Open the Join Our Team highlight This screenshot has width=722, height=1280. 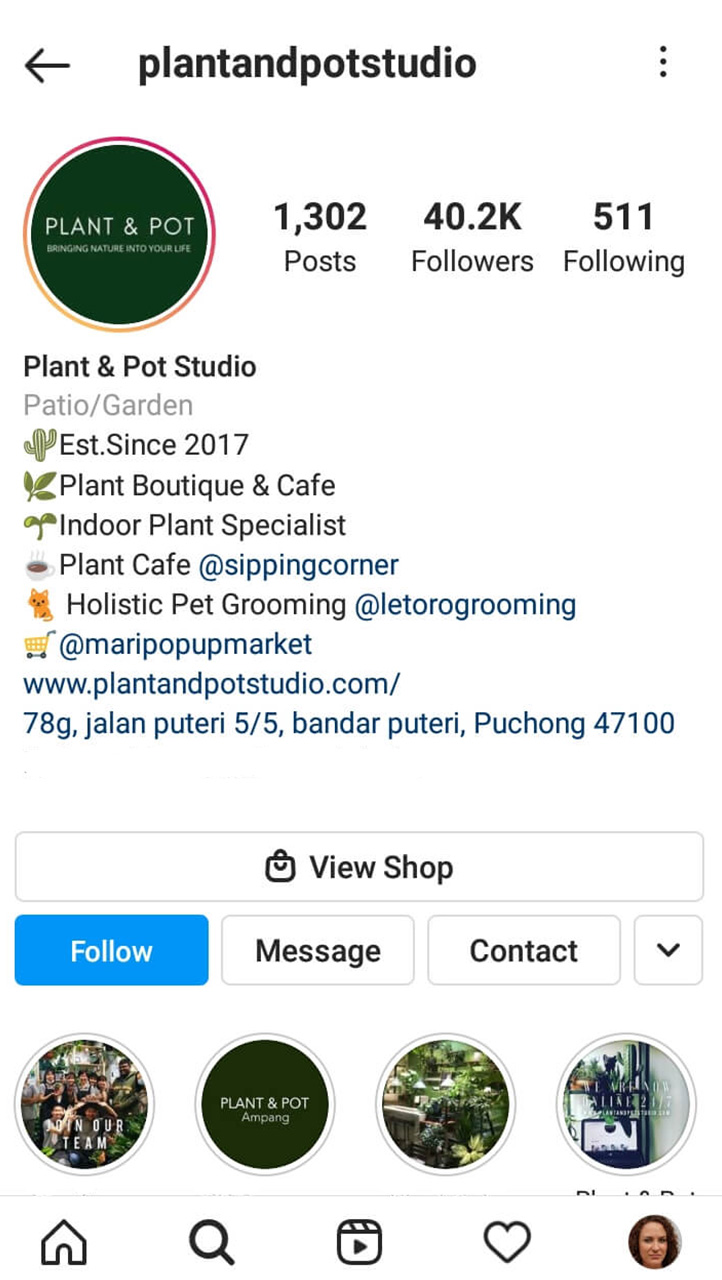click(x=84, y=1104)
